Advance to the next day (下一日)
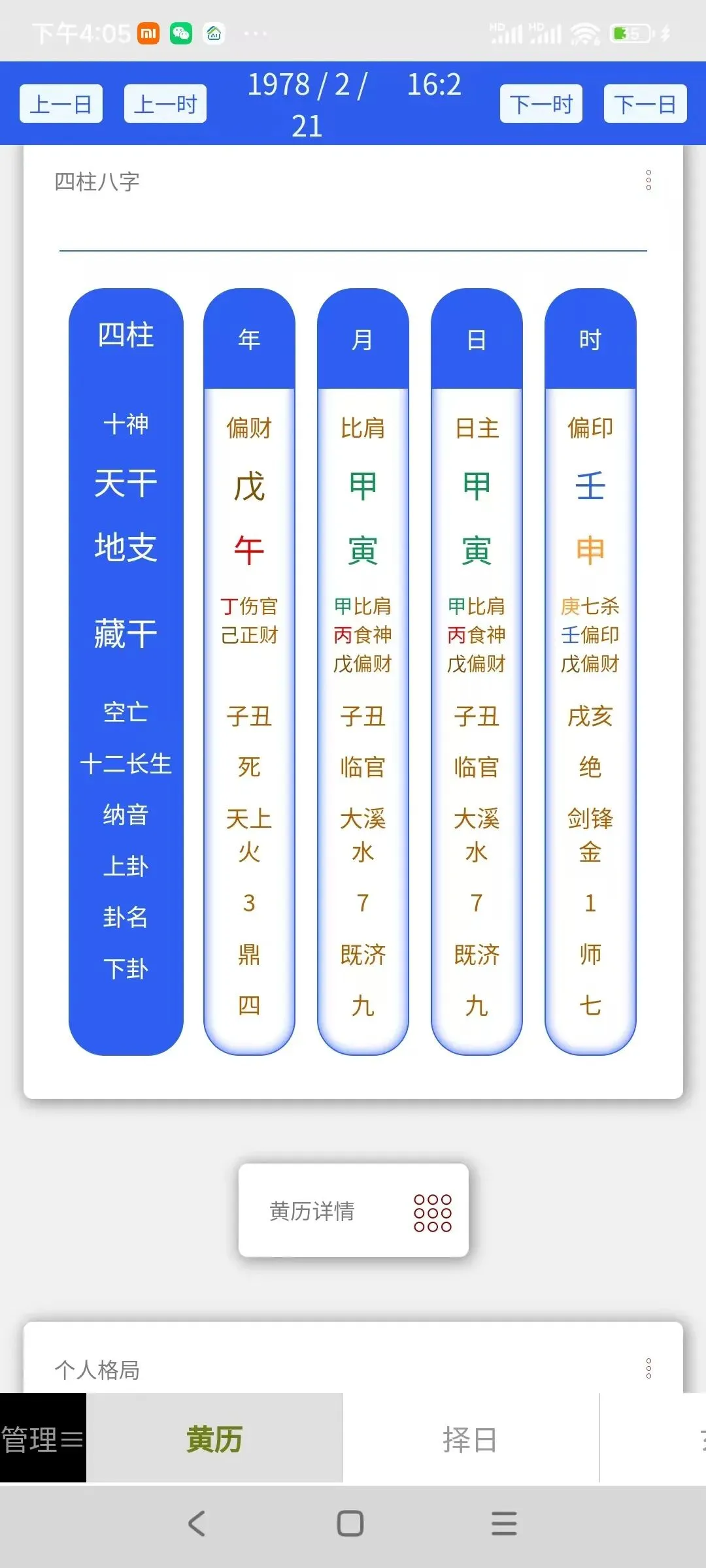706x1568 pixels. (x=645, y=104)
